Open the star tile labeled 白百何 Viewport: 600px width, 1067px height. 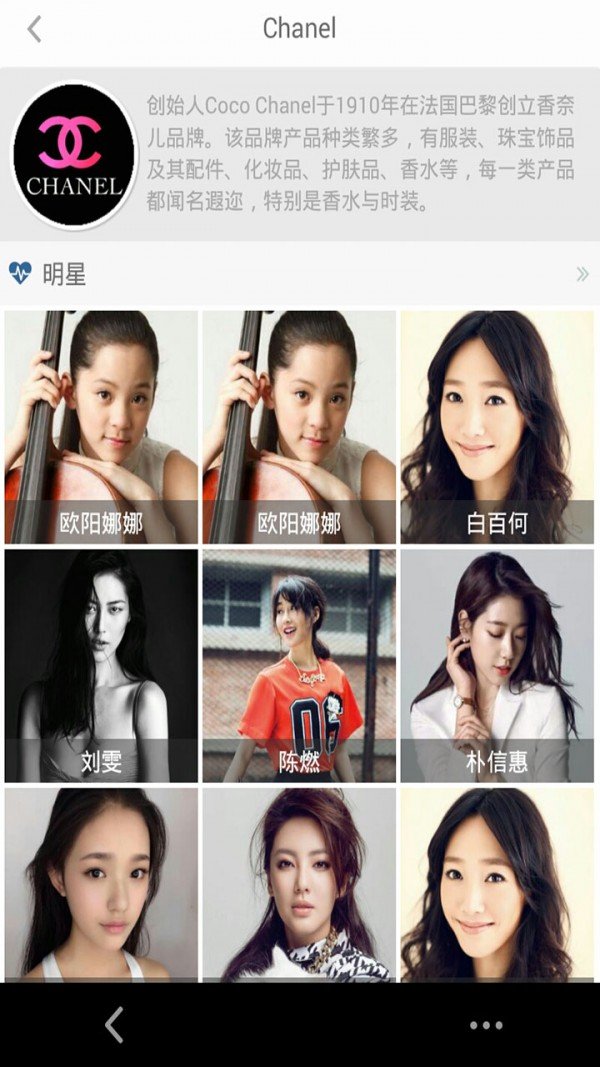pyautogui.click(x=497, y=427)
